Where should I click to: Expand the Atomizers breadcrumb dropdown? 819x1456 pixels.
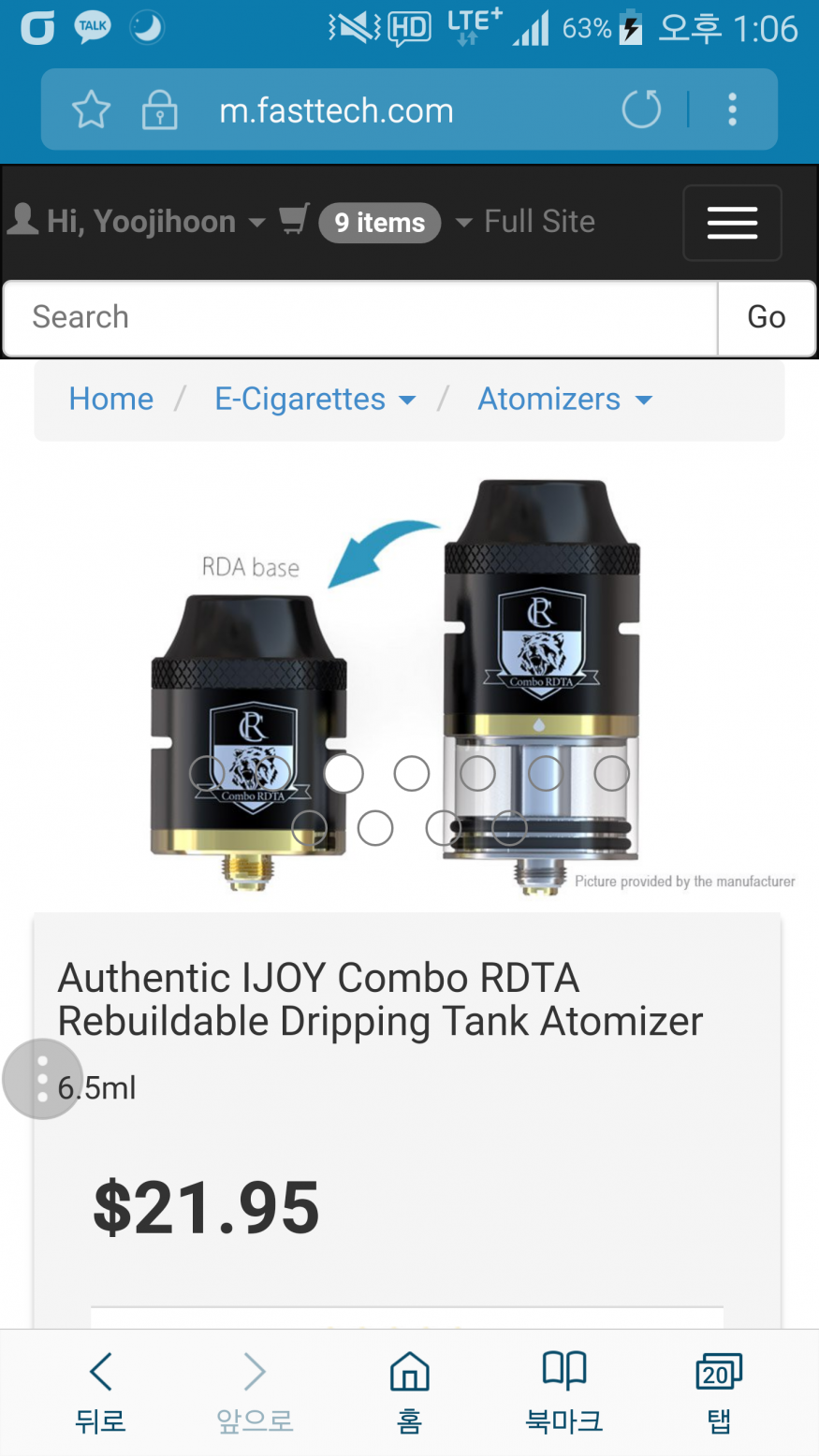click(564, 400)
